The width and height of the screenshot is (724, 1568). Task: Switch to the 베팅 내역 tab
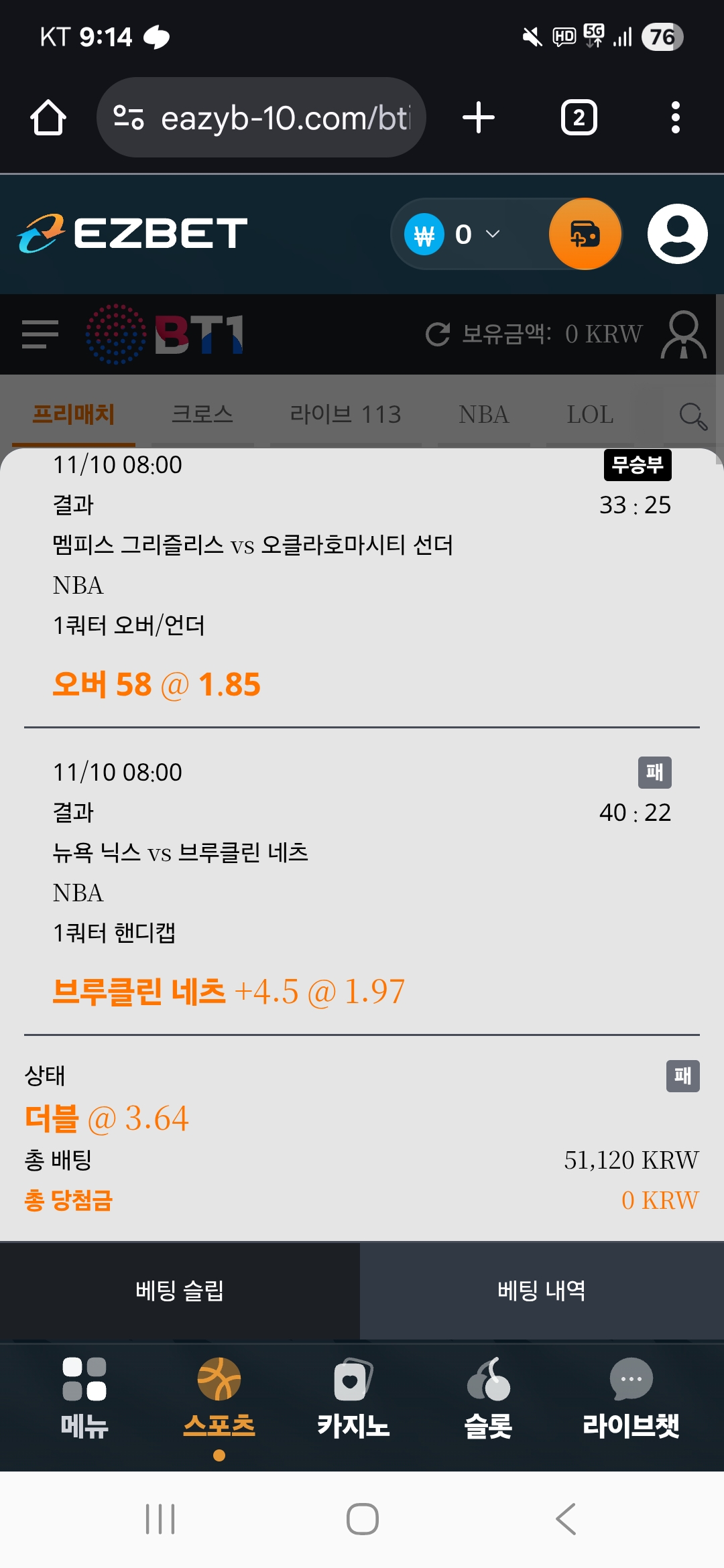542,1291
